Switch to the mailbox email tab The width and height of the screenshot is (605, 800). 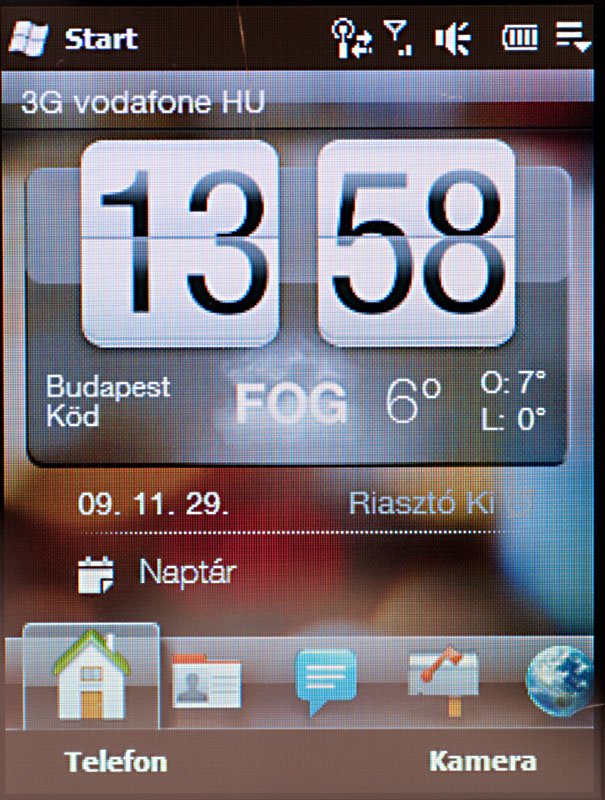(x=443, y=680)
